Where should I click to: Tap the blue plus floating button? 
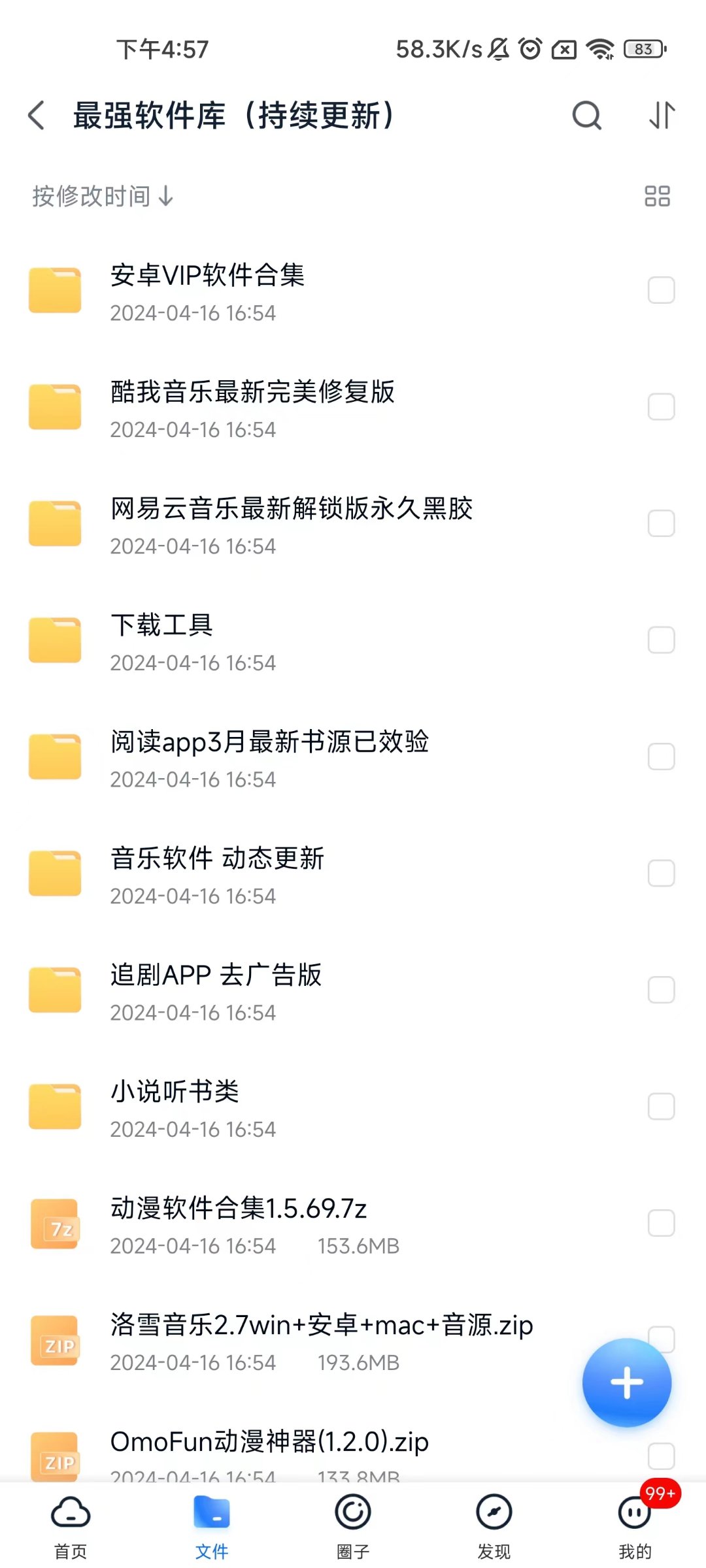(627, 1382)
